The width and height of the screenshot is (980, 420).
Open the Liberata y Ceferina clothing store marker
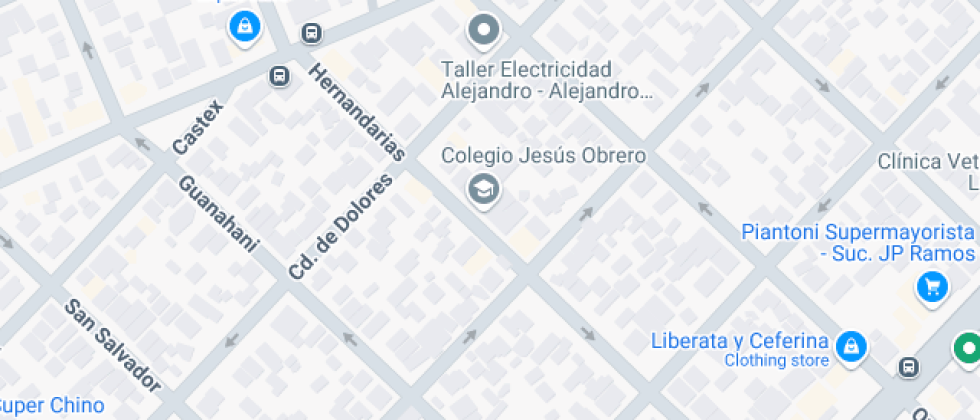[851, 347]
